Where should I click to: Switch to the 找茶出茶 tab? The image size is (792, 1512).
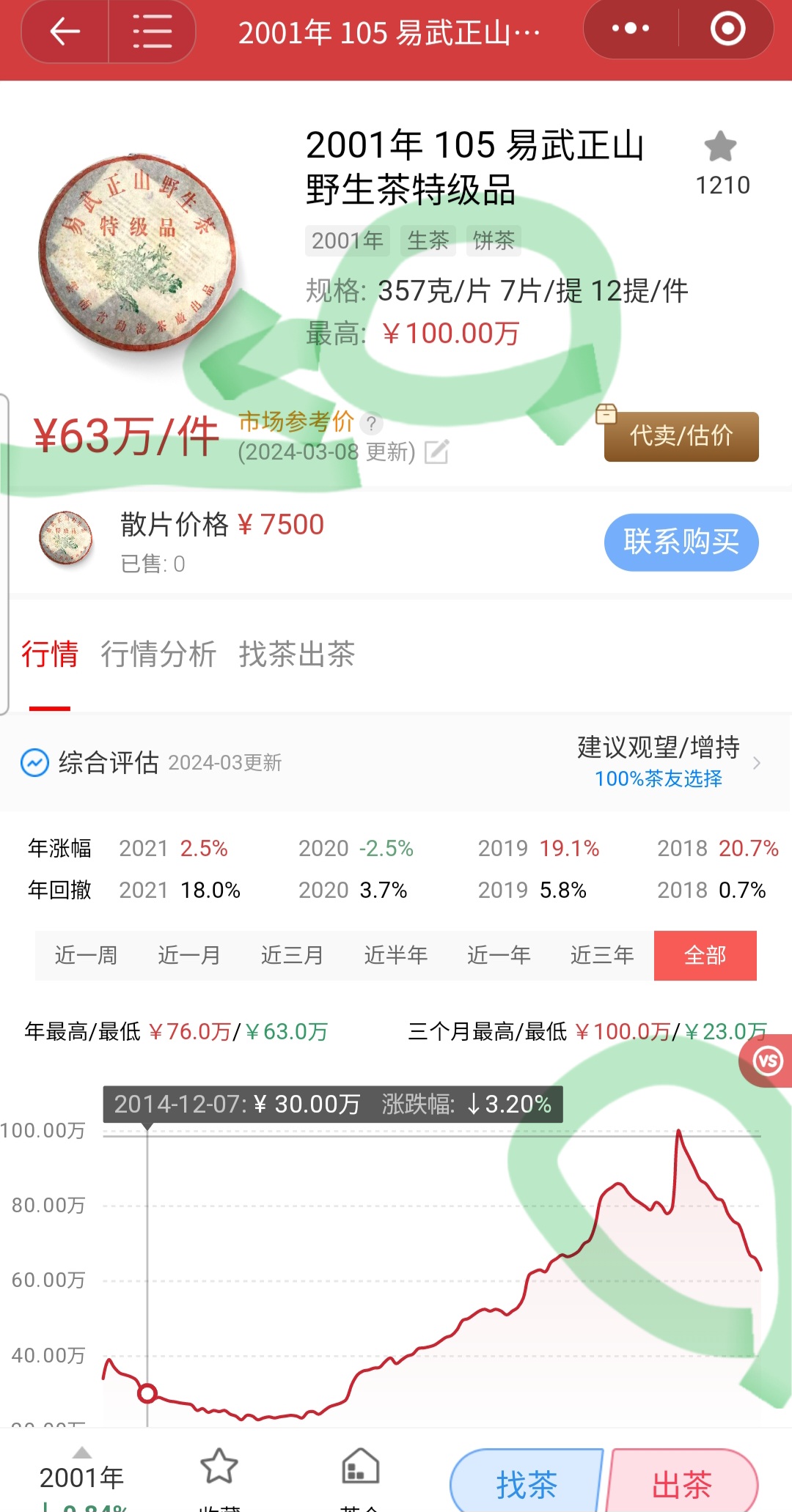click(296, 654)
